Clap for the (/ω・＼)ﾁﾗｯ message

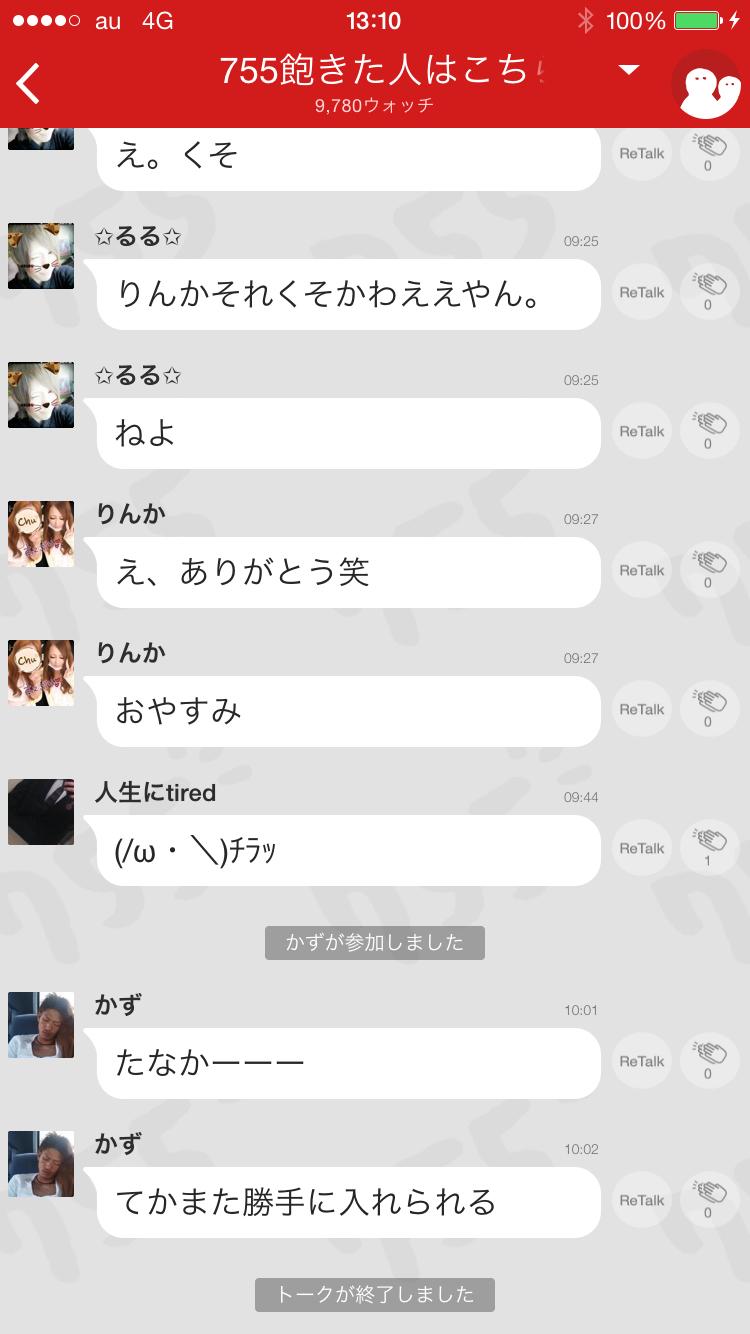tap(709, 847)
